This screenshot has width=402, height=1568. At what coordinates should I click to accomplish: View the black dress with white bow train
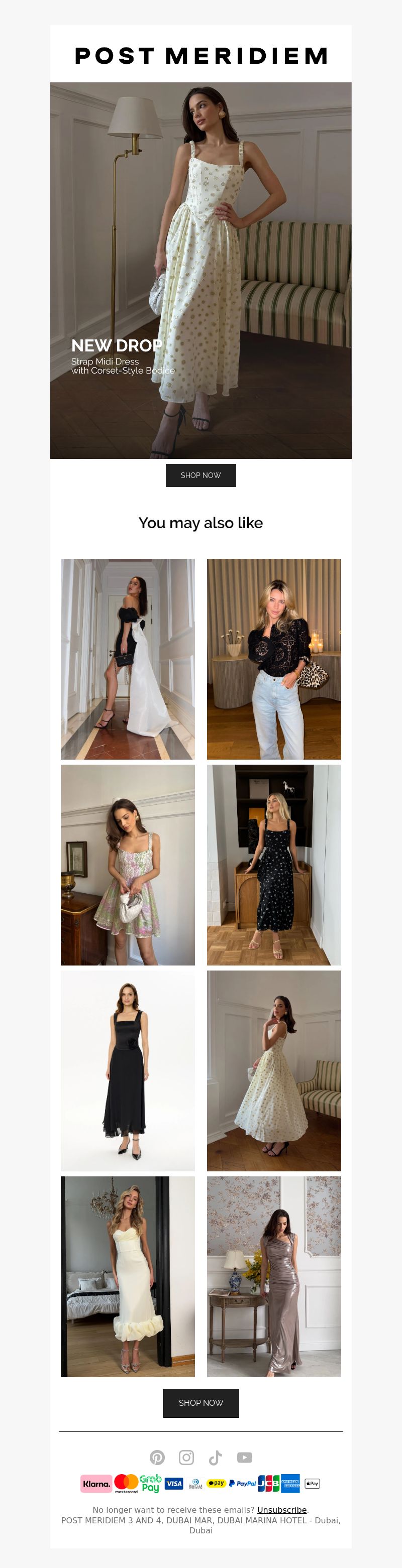[x=128, y=659]
